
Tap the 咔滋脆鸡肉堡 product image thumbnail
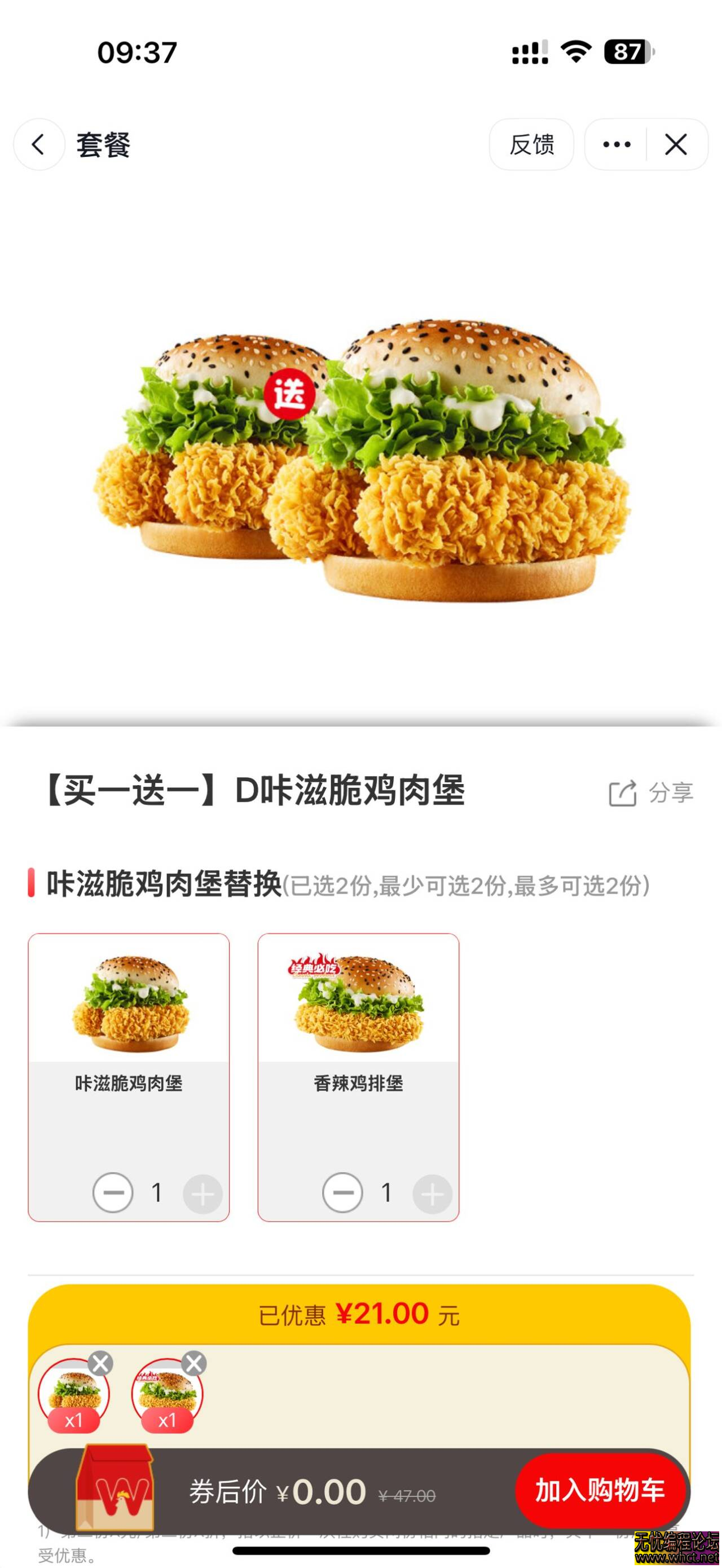[x=128, y=1005]
